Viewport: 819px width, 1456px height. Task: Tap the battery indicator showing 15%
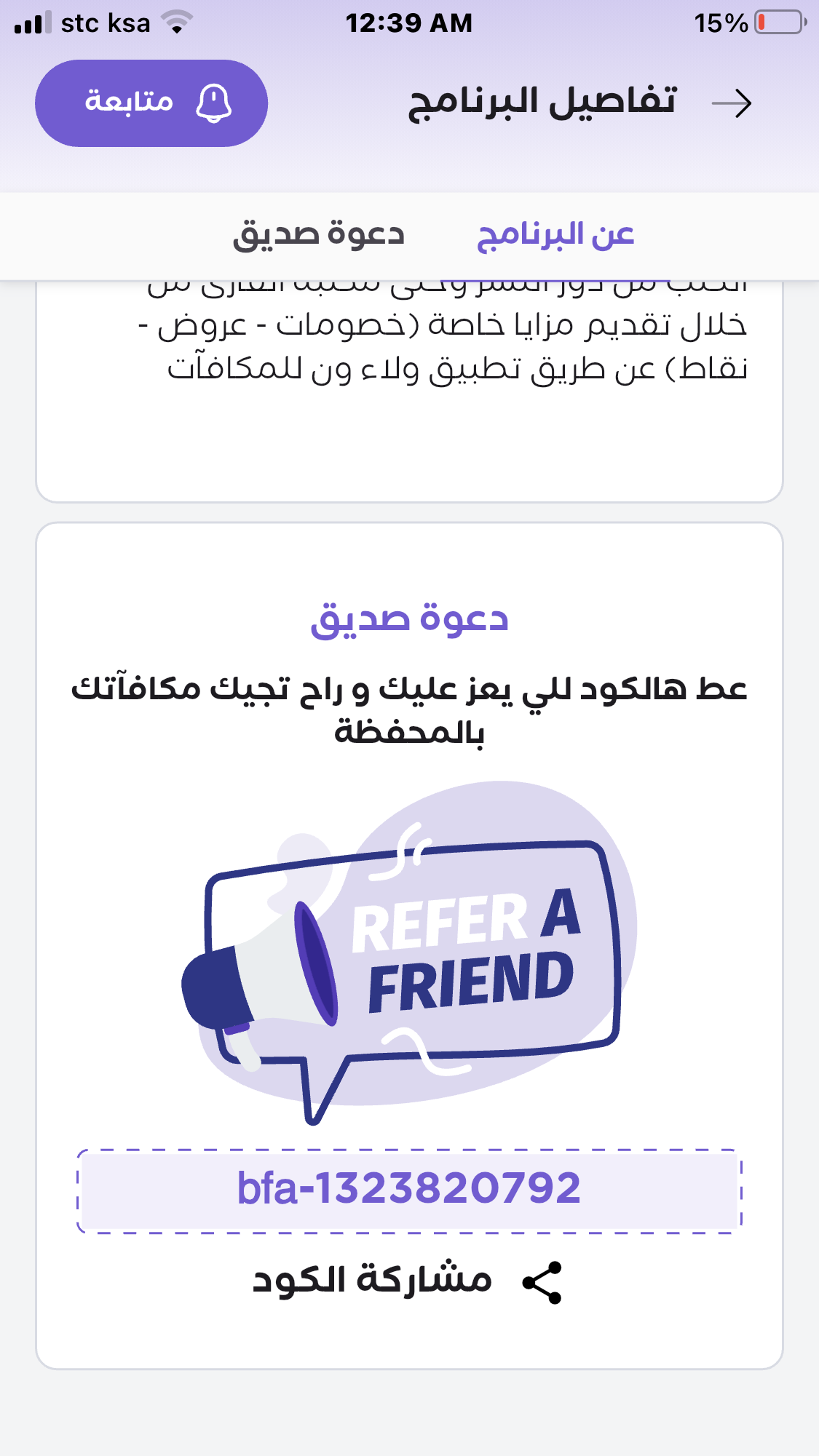pyautogui.click(x=774, y=22)
